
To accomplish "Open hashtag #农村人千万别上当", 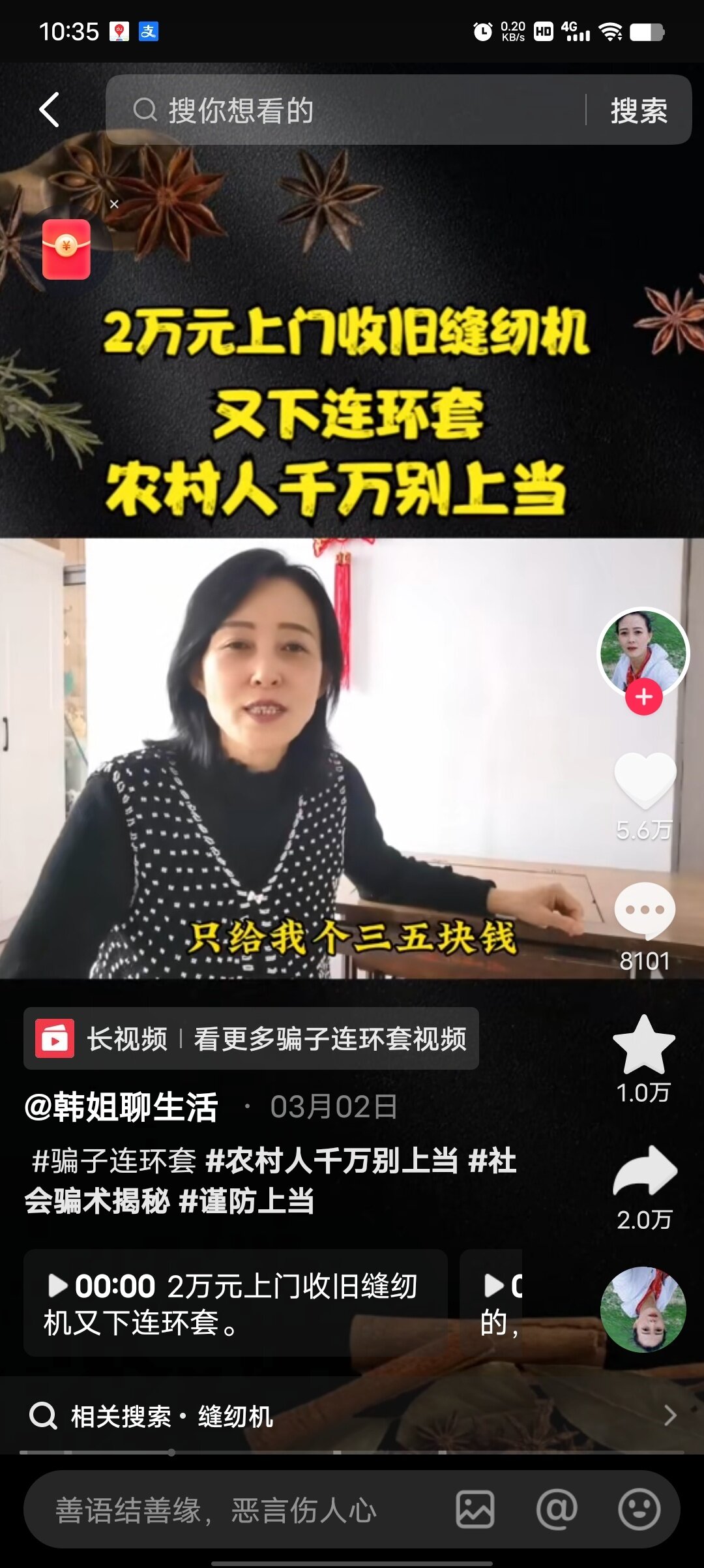I will coord(332,1161).
